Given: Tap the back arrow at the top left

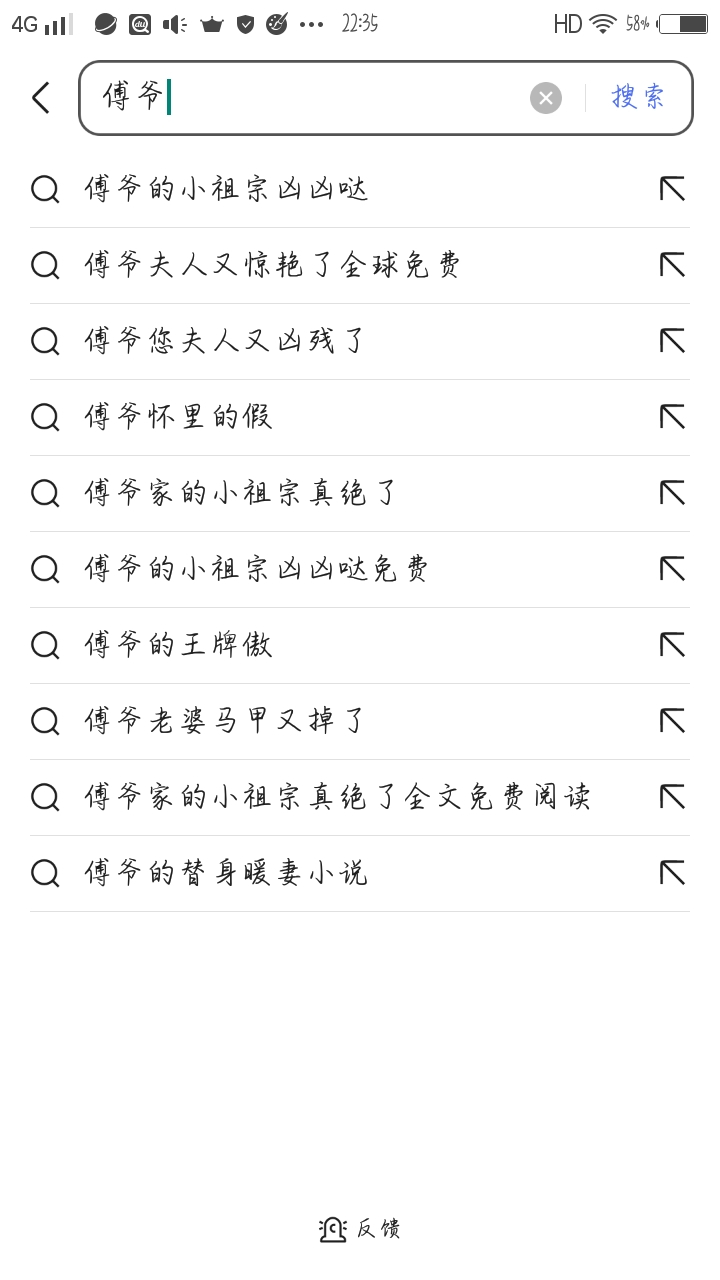Looking at the screenshot, I should click(x=39, y=97).
